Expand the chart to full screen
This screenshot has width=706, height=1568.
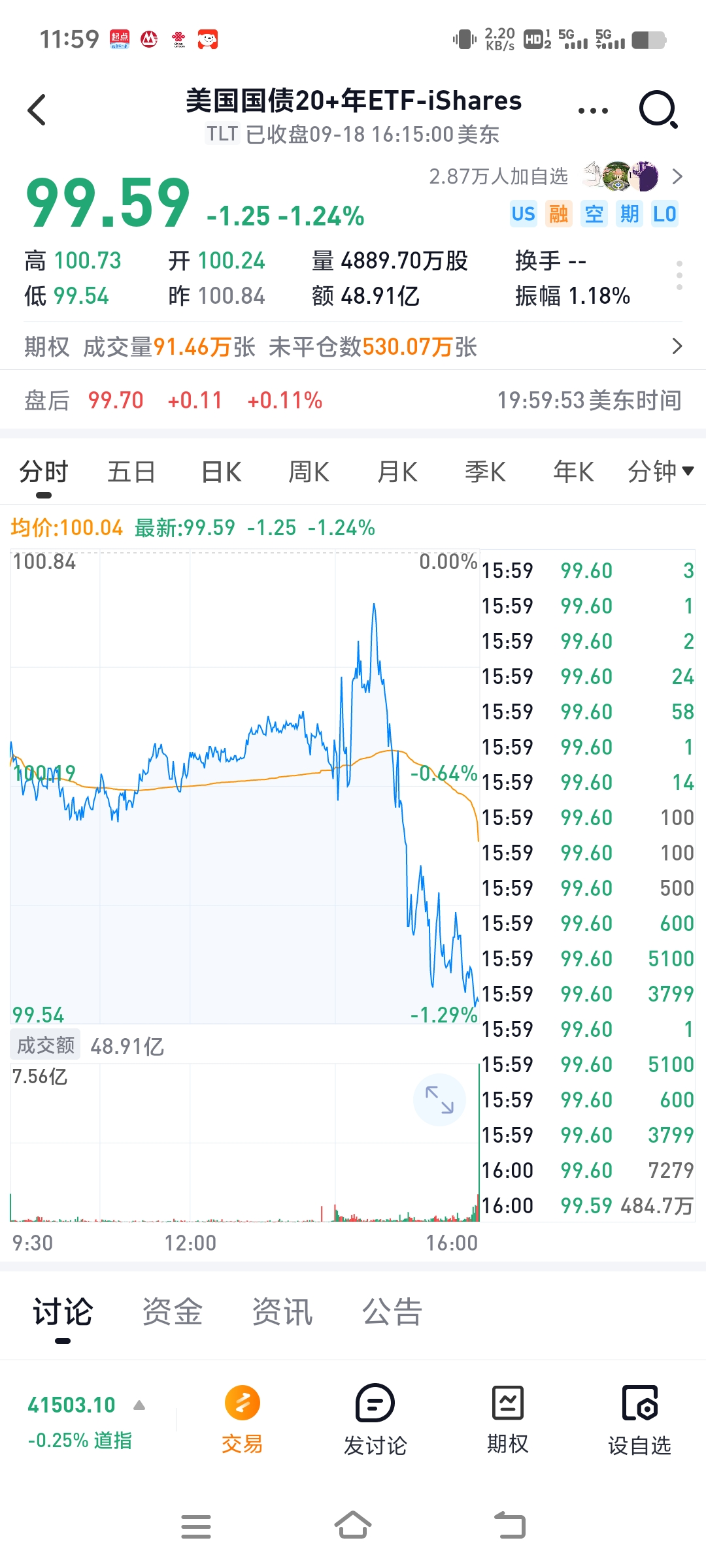439,1100
